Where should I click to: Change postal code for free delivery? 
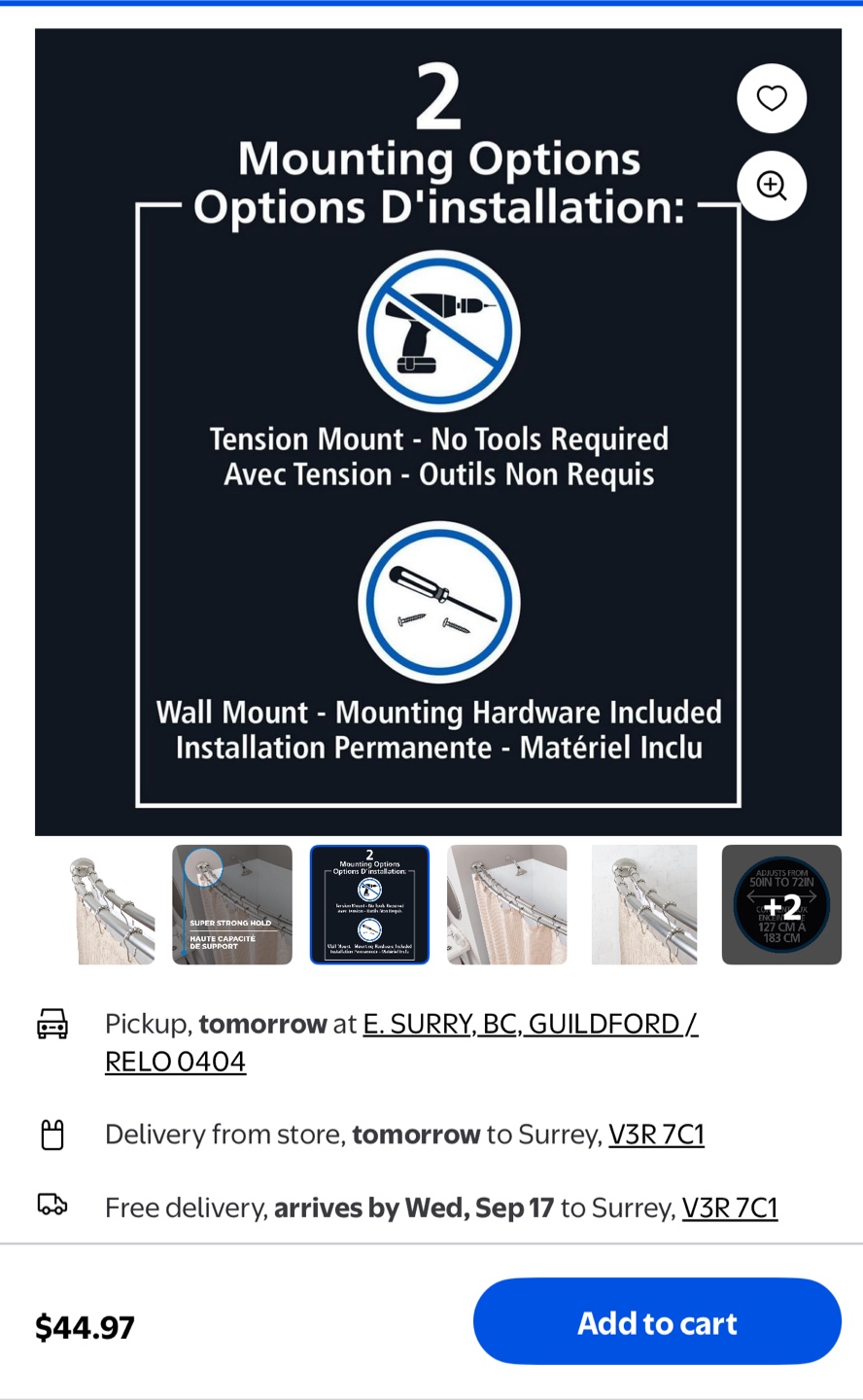[x=730, y=1207]
